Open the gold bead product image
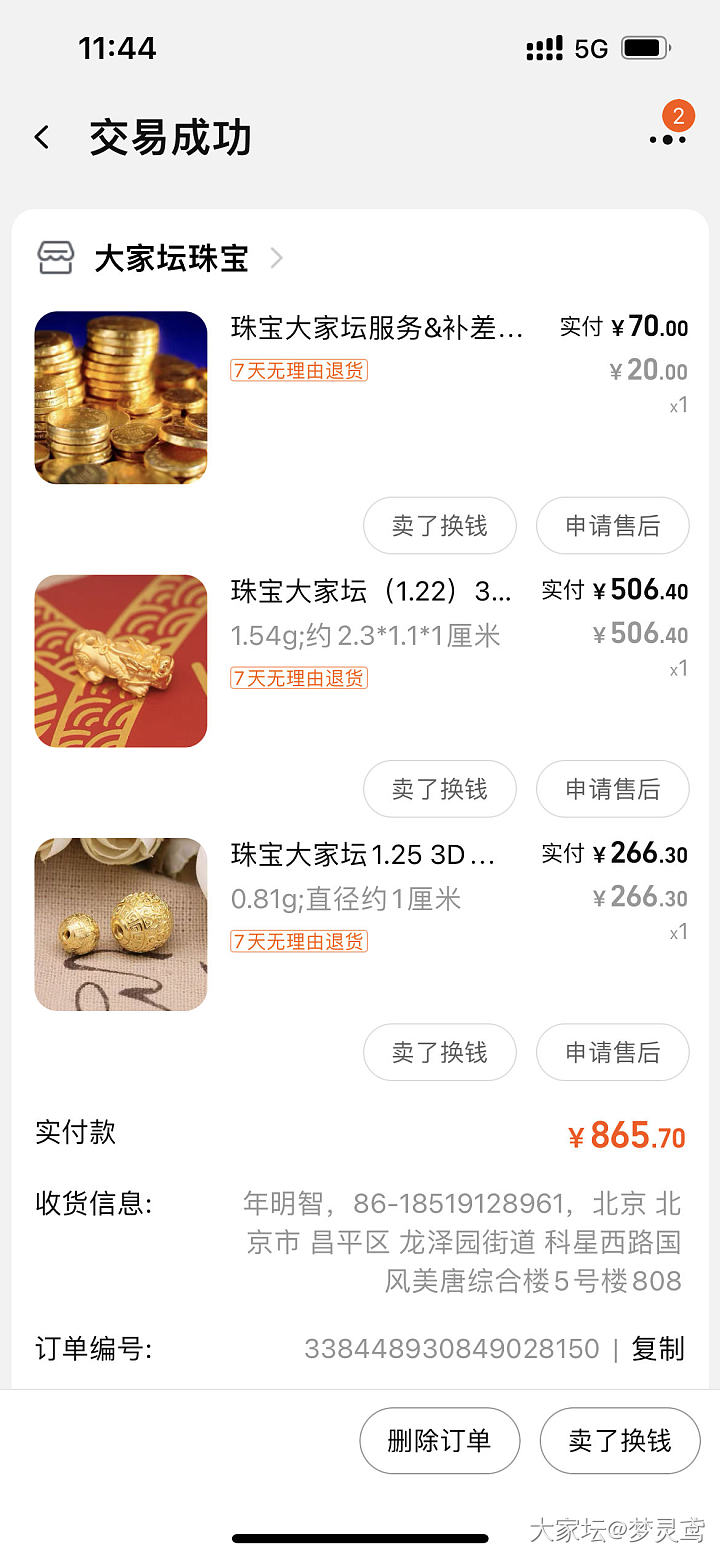720x1558 pixels. click(x=121, y=924)
